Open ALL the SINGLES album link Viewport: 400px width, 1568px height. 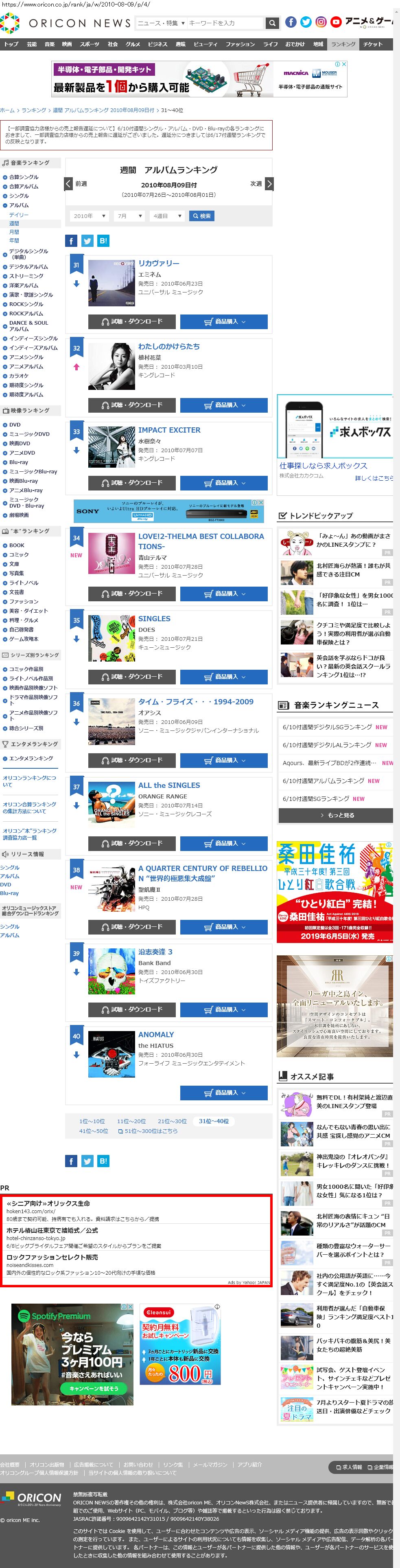(x=169, y=785)
